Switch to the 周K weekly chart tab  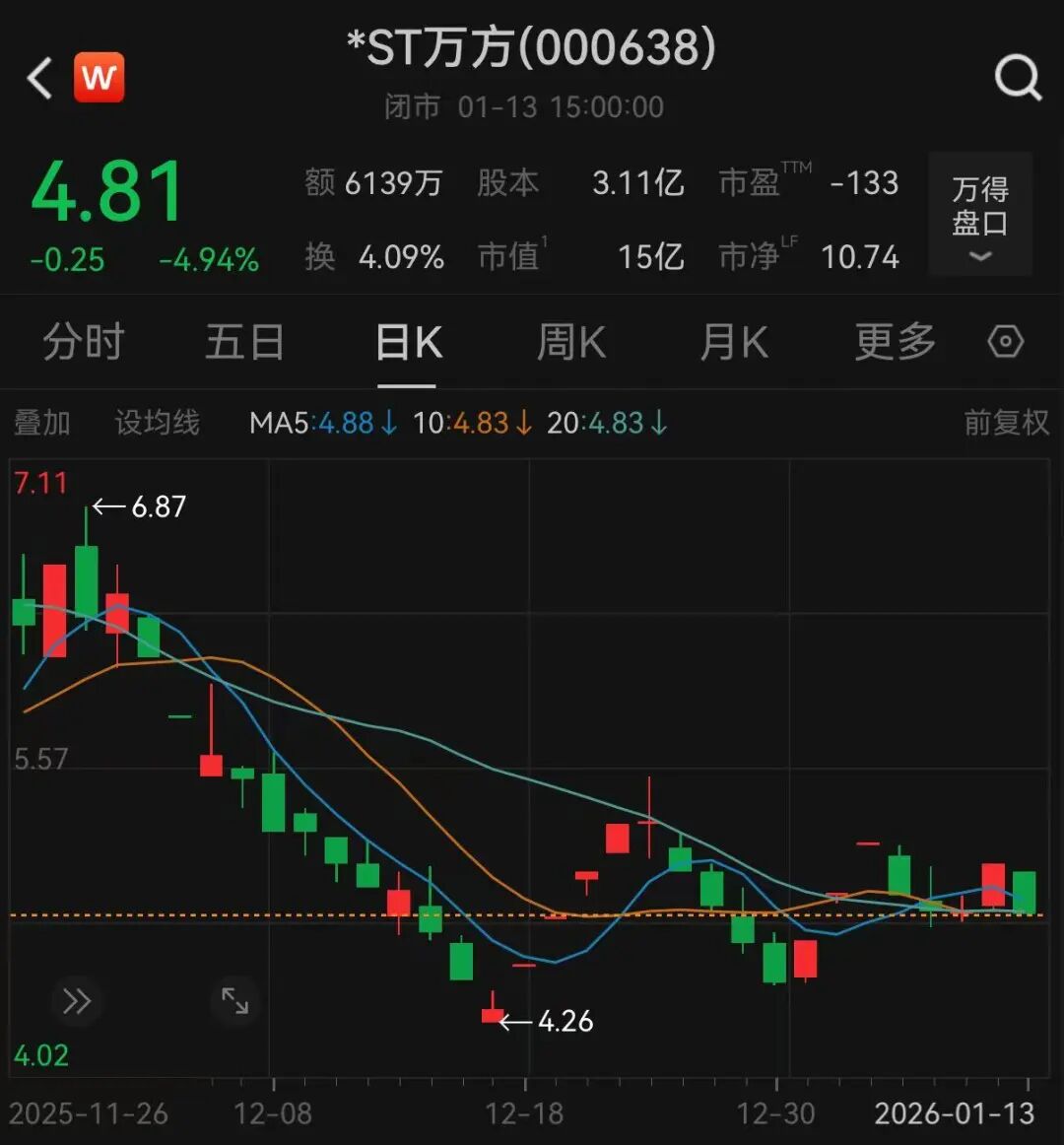click(569, 341)
